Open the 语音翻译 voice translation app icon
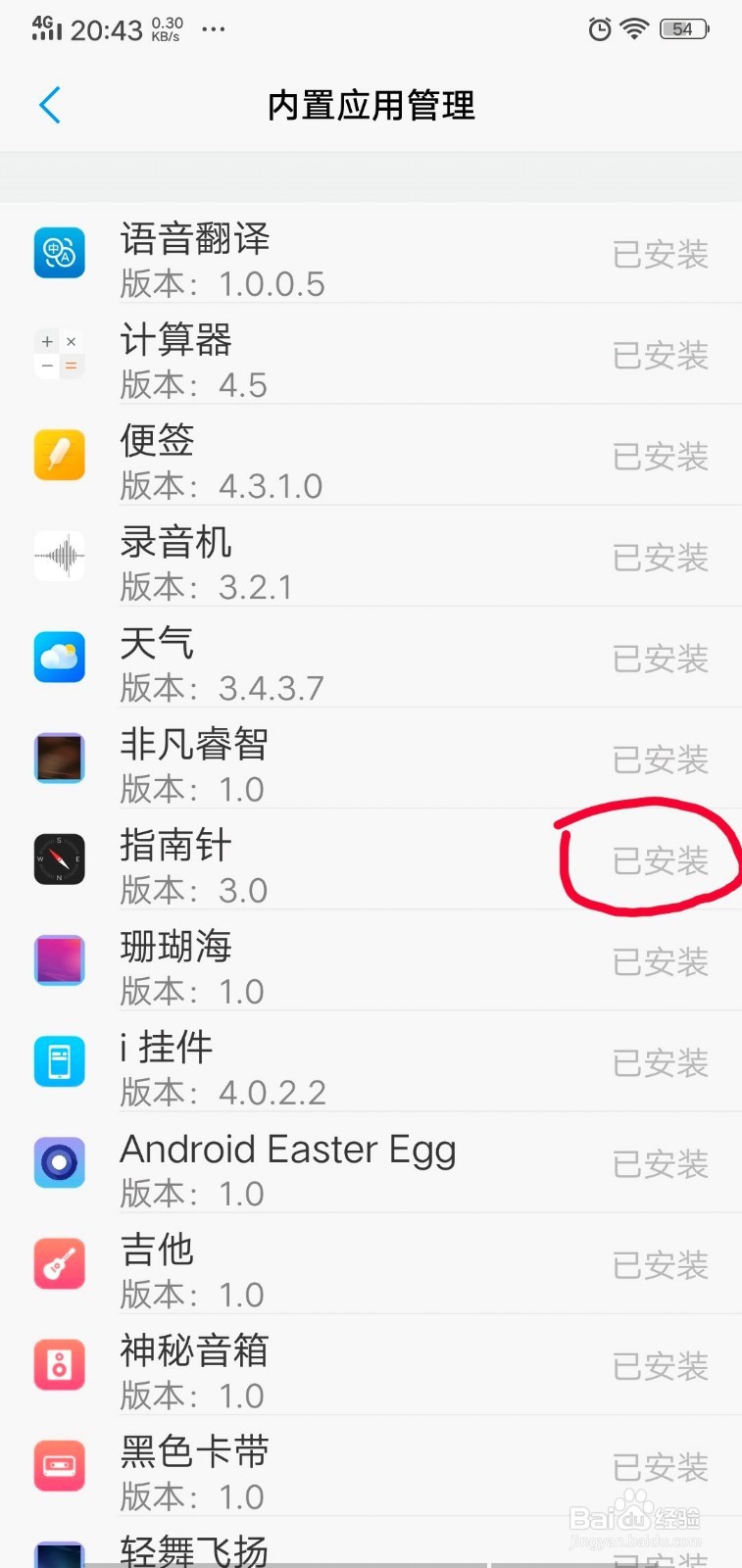This screenshot has width=742, height=1568. tap(59, 253)
